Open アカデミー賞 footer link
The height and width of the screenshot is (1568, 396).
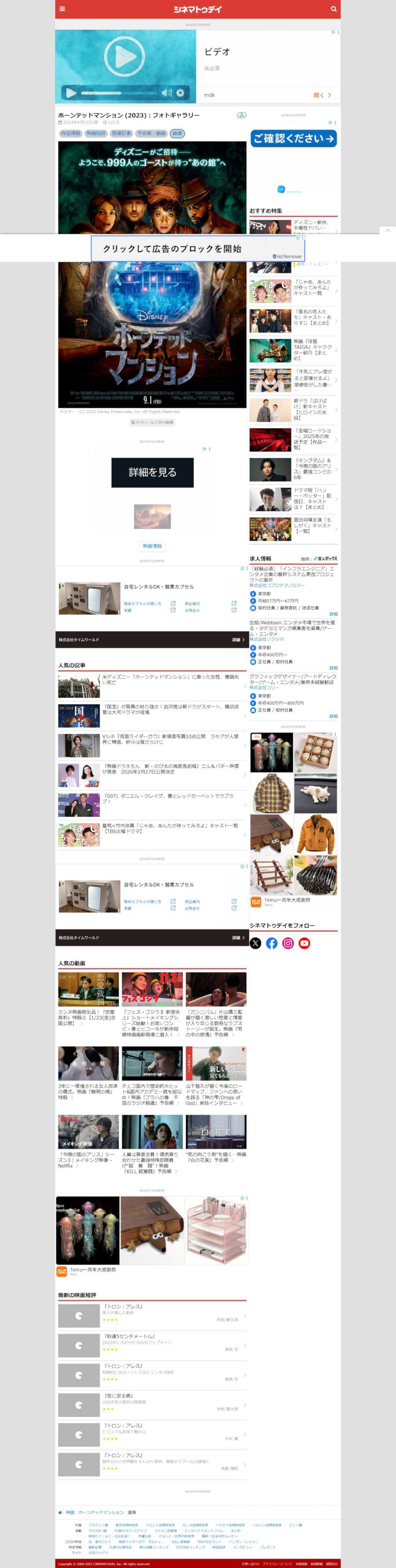98,1525
